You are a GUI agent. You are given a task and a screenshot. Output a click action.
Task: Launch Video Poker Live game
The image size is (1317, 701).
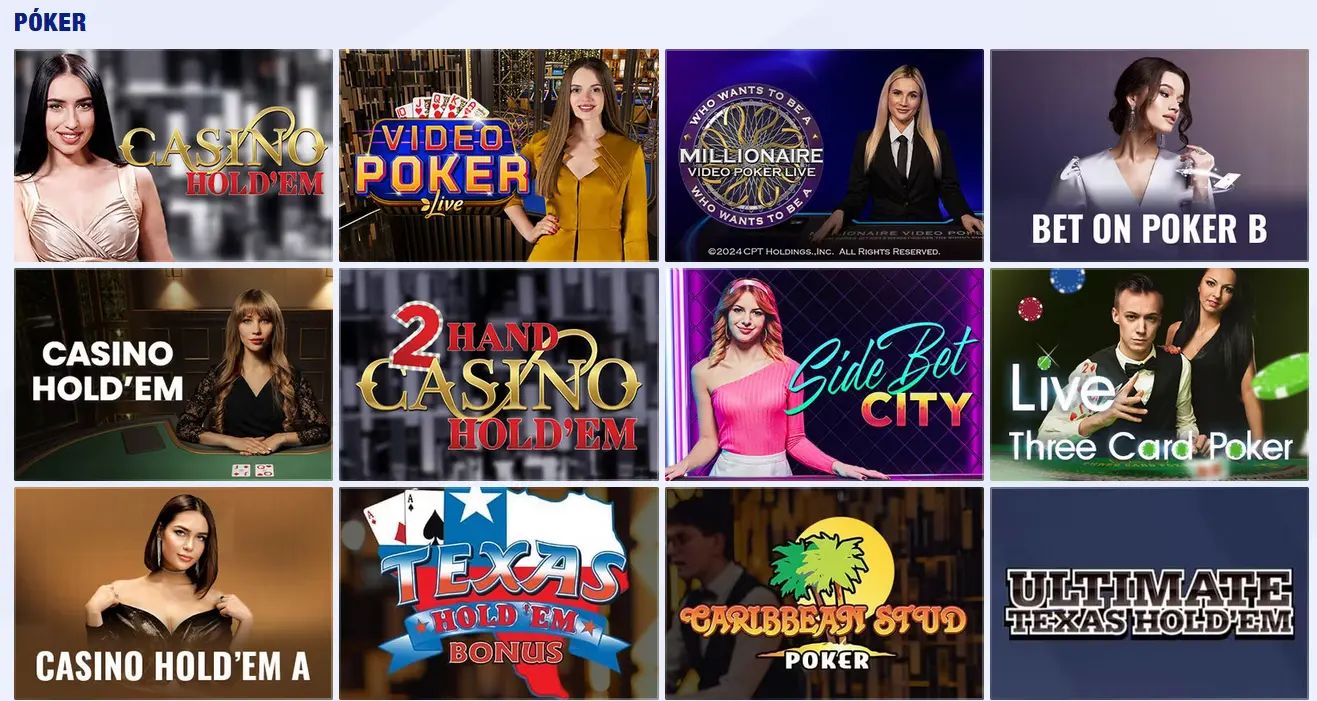click(x=498, y=156)
